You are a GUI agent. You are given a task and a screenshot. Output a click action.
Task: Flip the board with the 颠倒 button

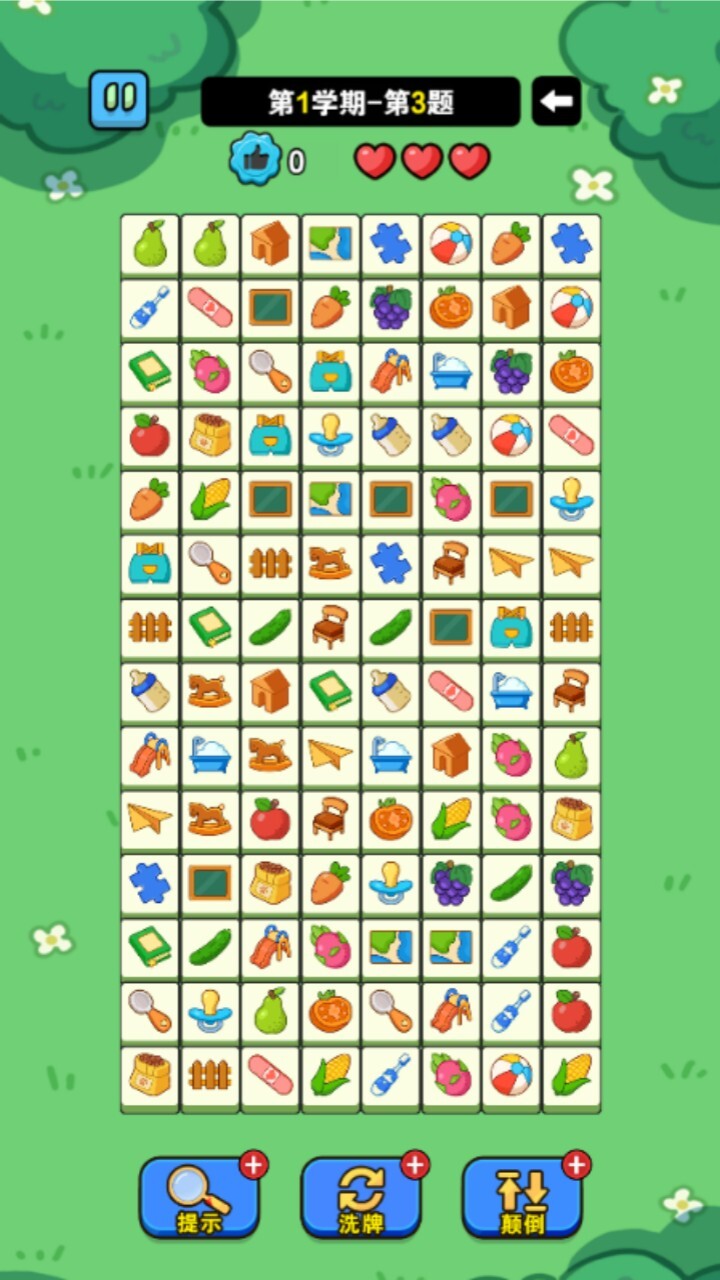[x=521, y=1198]
